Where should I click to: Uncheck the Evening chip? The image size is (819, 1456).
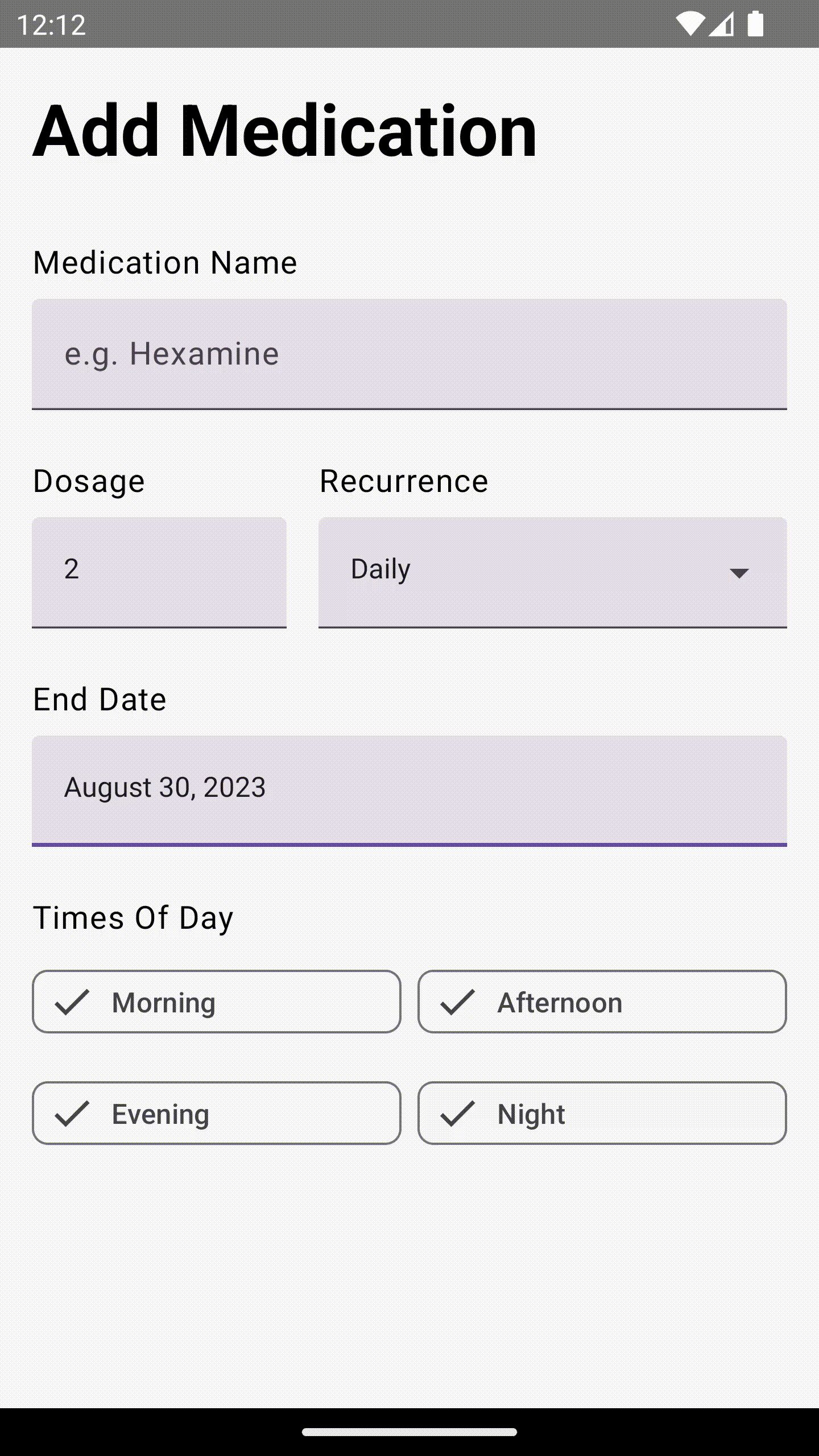217,1113
